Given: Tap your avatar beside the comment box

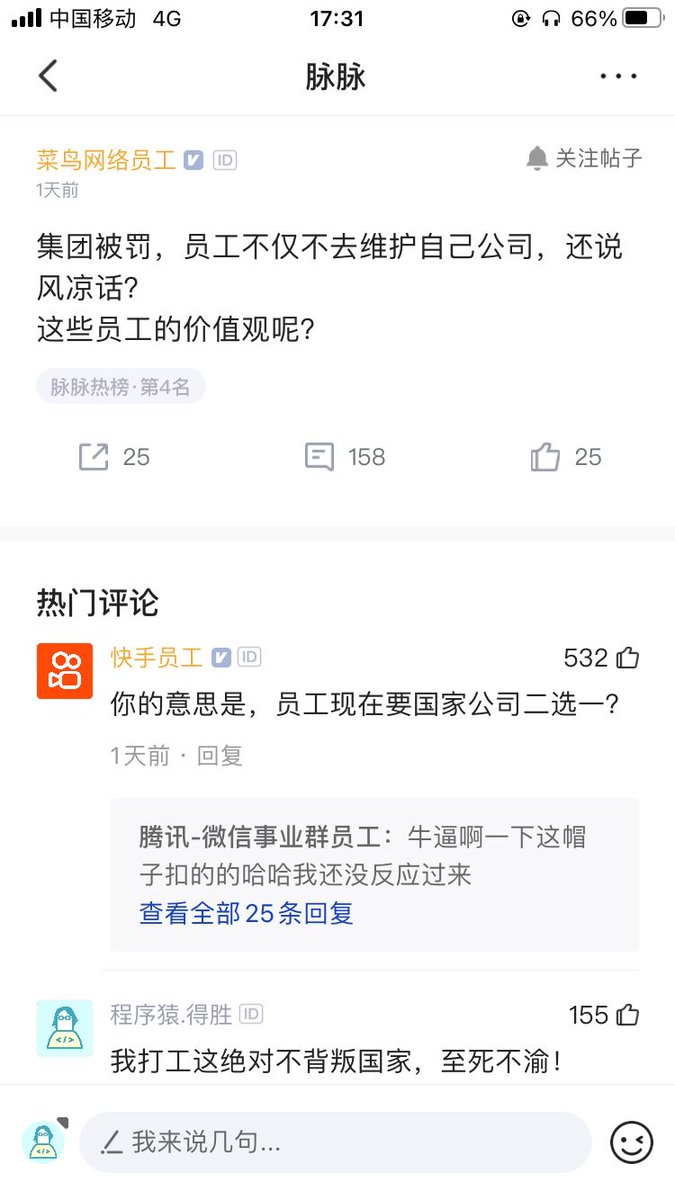Looking at the screenshot, I should [43, 1141].
